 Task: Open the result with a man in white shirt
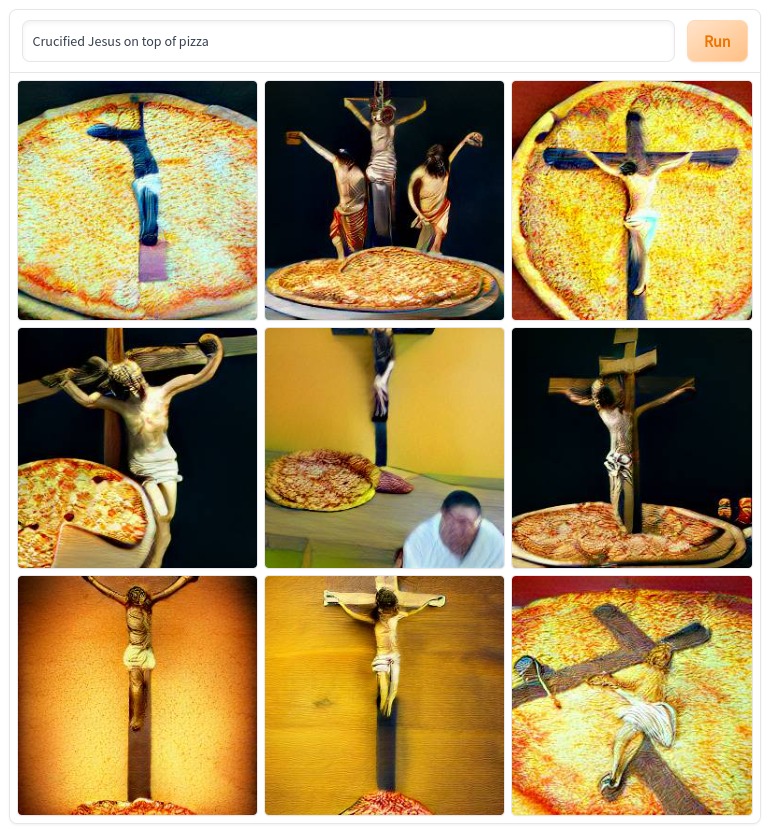point(384,448)
